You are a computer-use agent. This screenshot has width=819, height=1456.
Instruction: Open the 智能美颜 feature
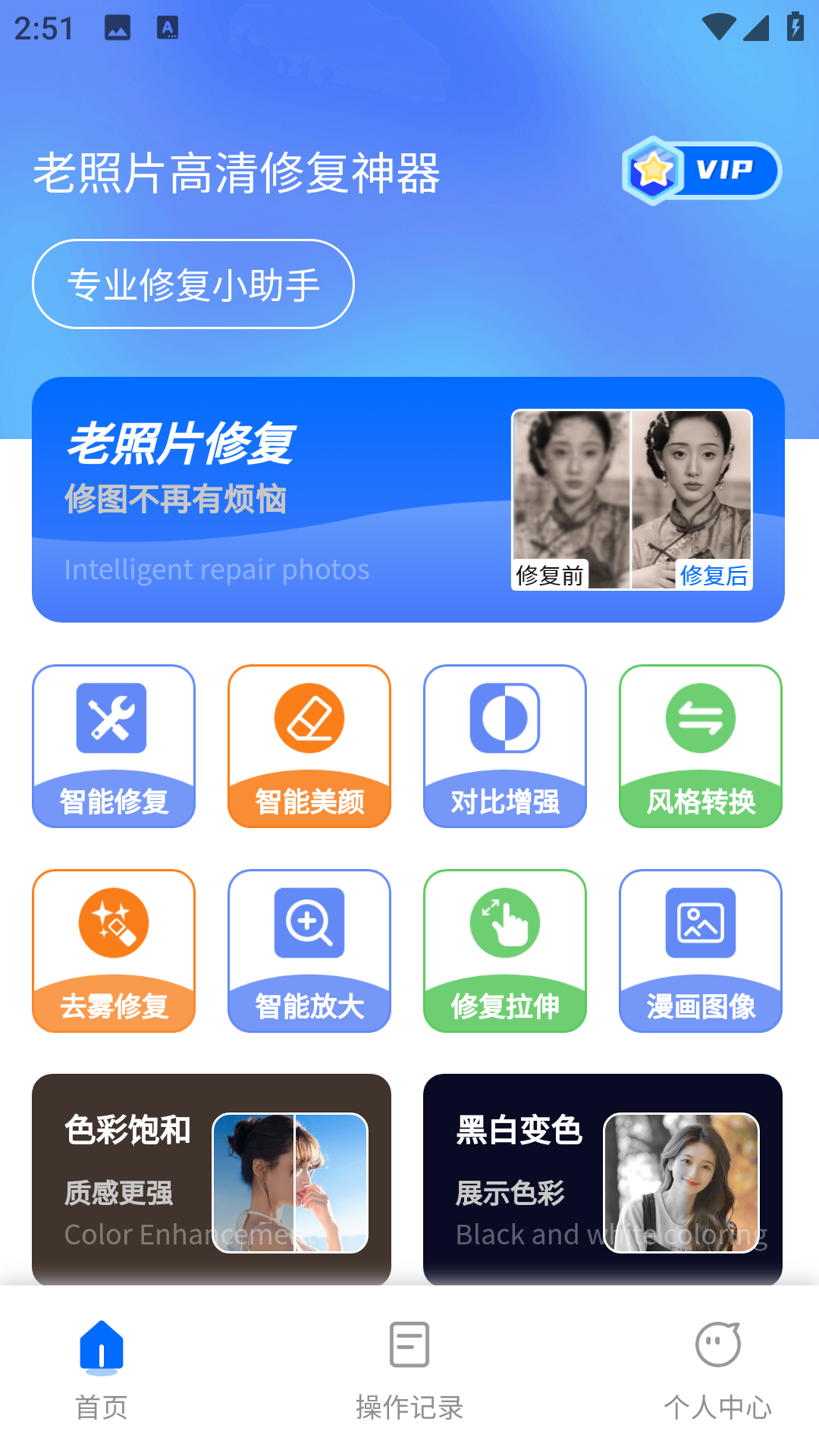click(x=309, y=746)
